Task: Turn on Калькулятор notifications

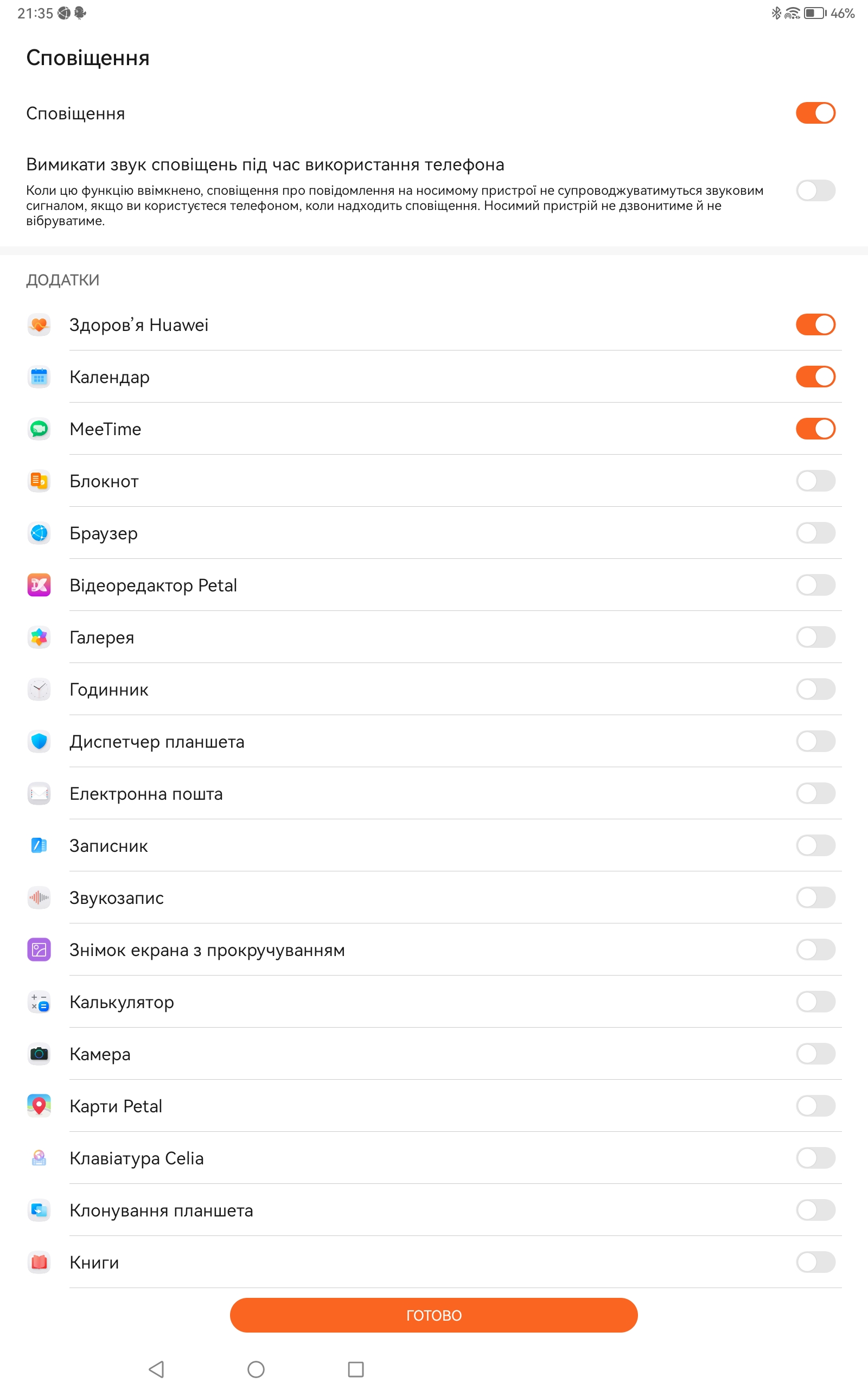Action: coord(815,1002)
